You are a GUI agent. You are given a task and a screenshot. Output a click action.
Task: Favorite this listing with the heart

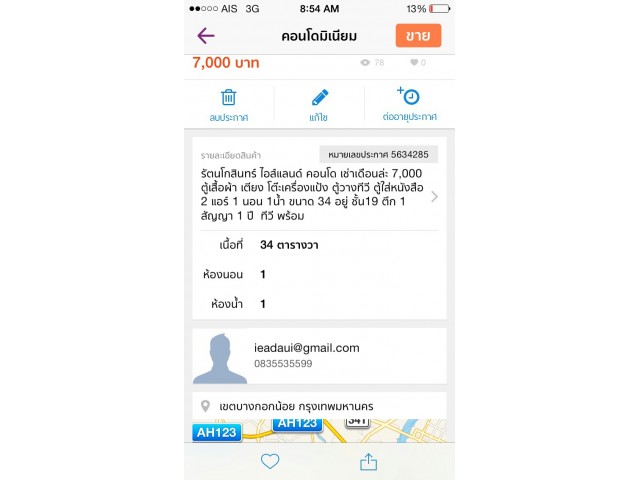point(269,461)
